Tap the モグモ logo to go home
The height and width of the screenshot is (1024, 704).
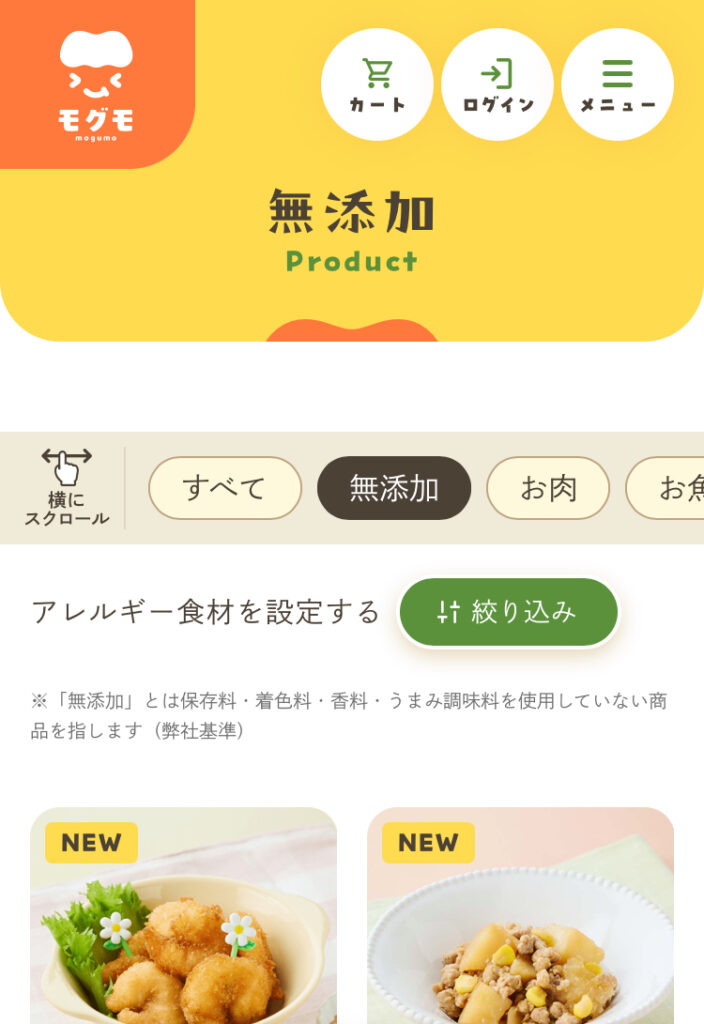[96, 84]
